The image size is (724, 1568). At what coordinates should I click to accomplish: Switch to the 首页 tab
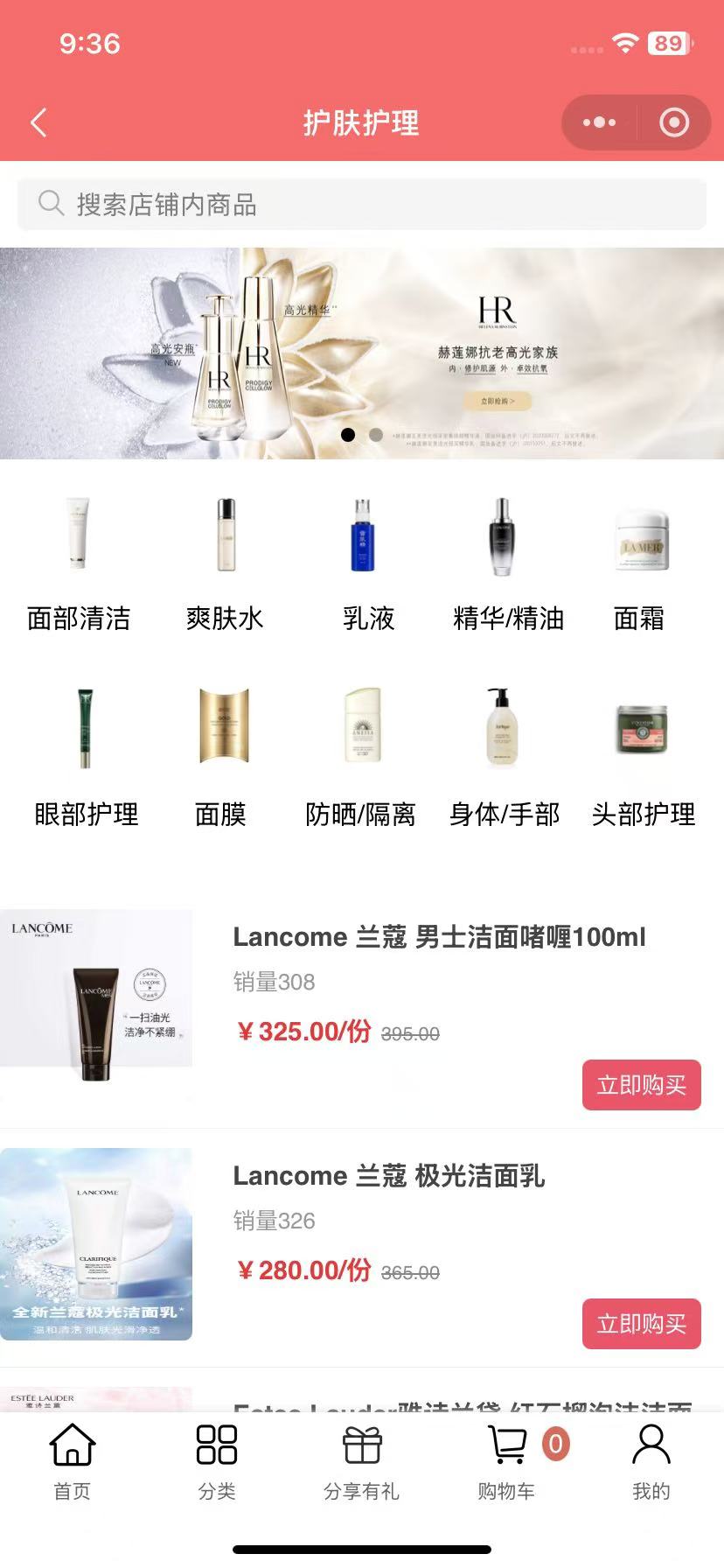click(73, 1461)
